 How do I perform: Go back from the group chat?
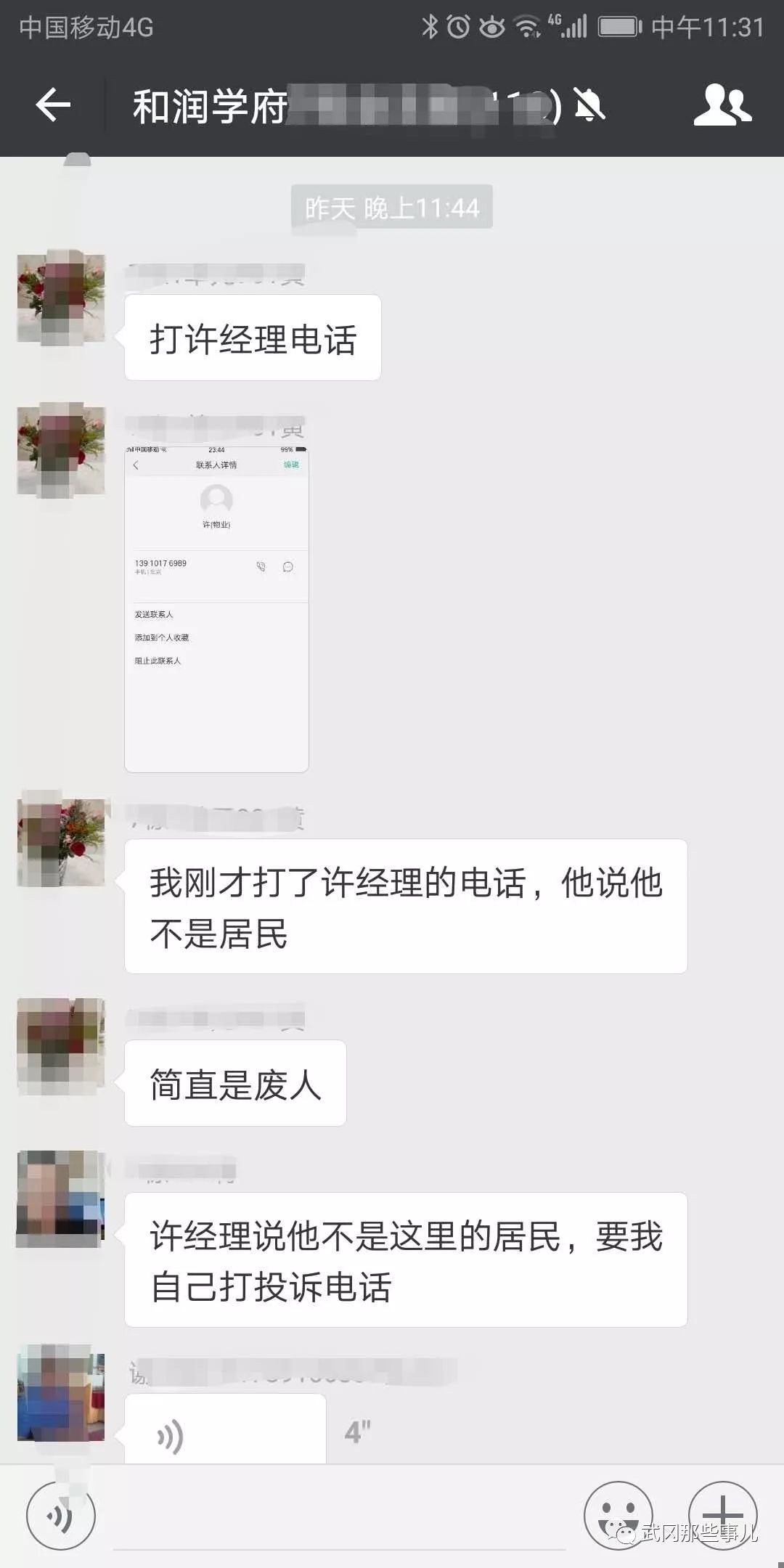(x=53, y=106)
